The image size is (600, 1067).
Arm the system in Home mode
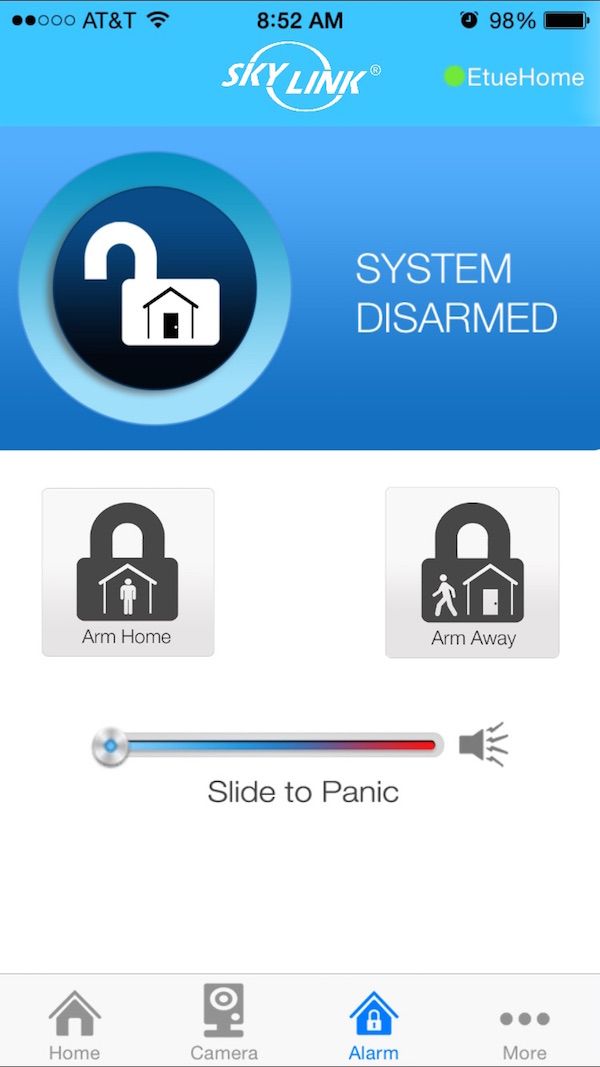pos(128,572)
